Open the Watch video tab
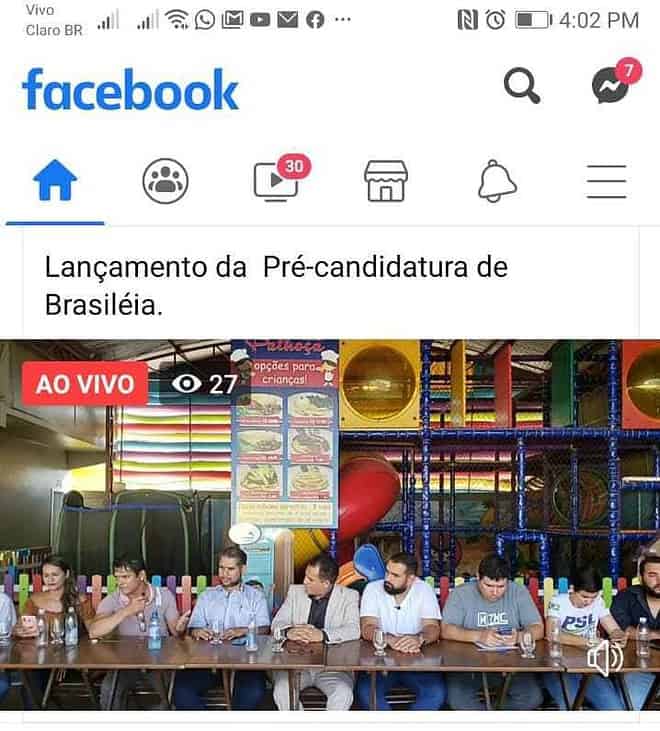 (x=276, y=181)
